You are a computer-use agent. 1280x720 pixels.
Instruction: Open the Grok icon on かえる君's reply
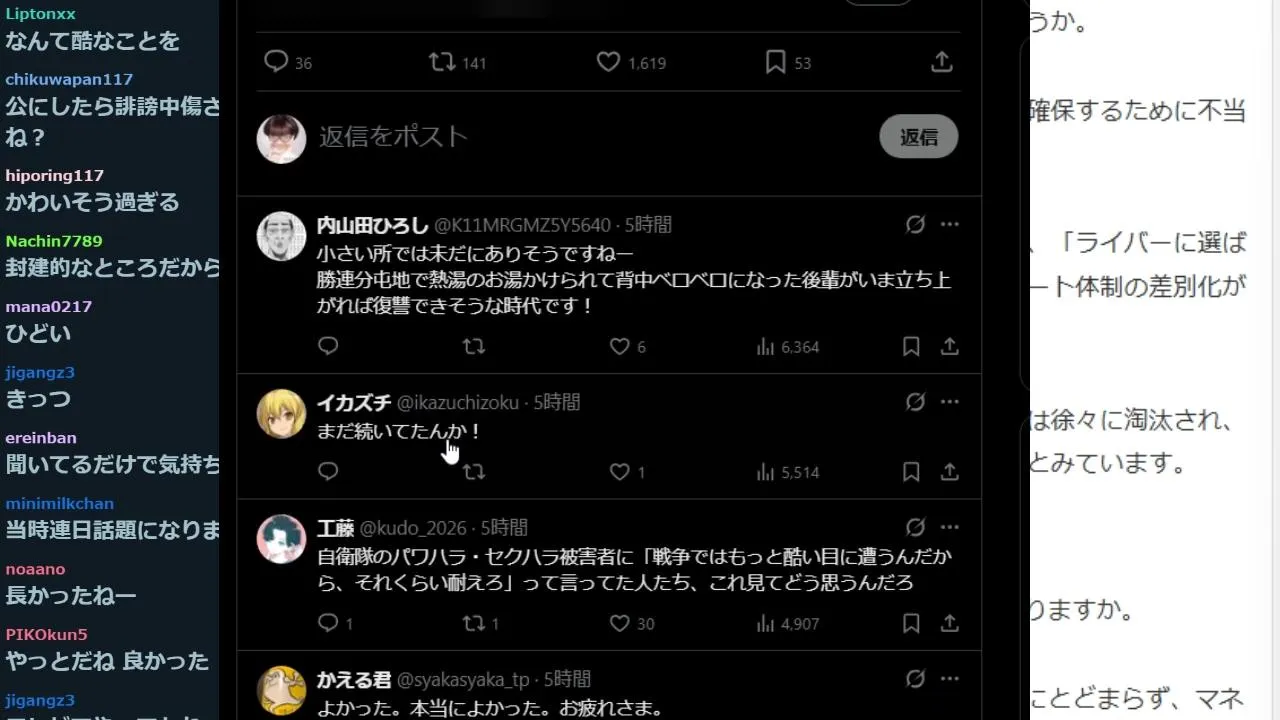pyautogui.click(x=915, y=679)
